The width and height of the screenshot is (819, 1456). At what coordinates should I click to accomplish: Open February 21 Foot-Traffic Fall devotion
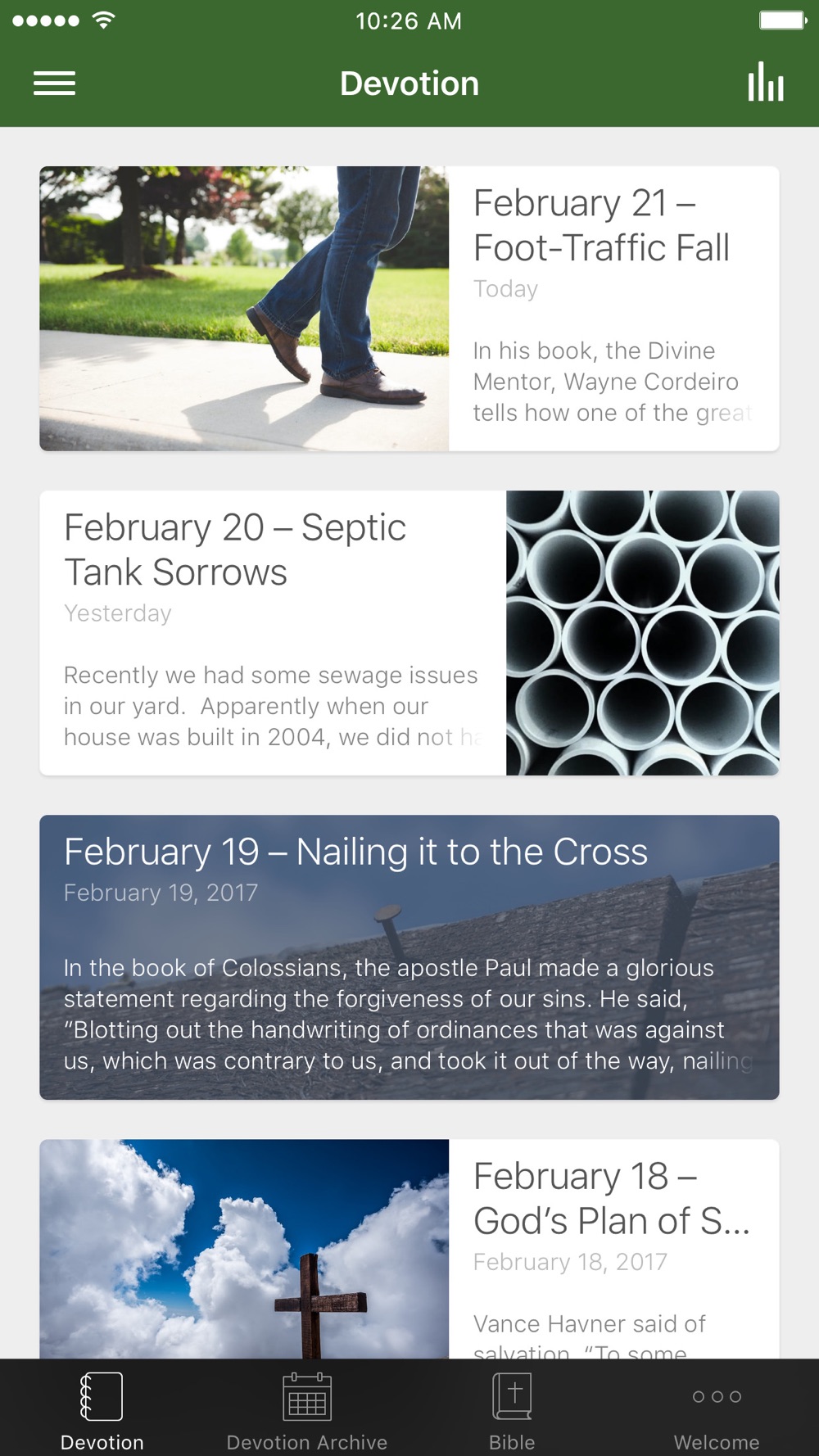click(409, 309)
